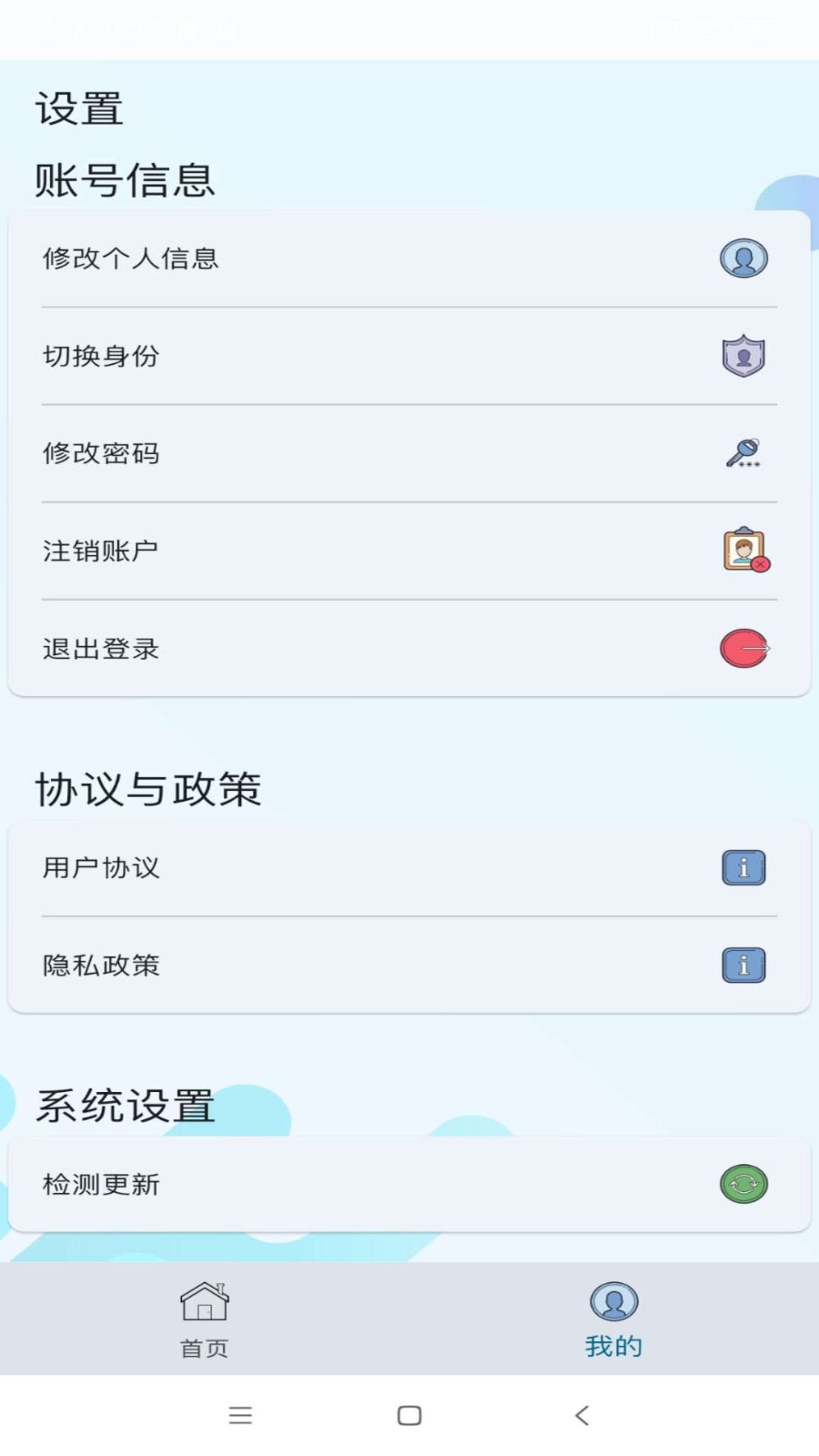The height and width of the screenshot is (1456, 819).
Task: Switch to the 我的 tab
Action: tap(613, 1319)
